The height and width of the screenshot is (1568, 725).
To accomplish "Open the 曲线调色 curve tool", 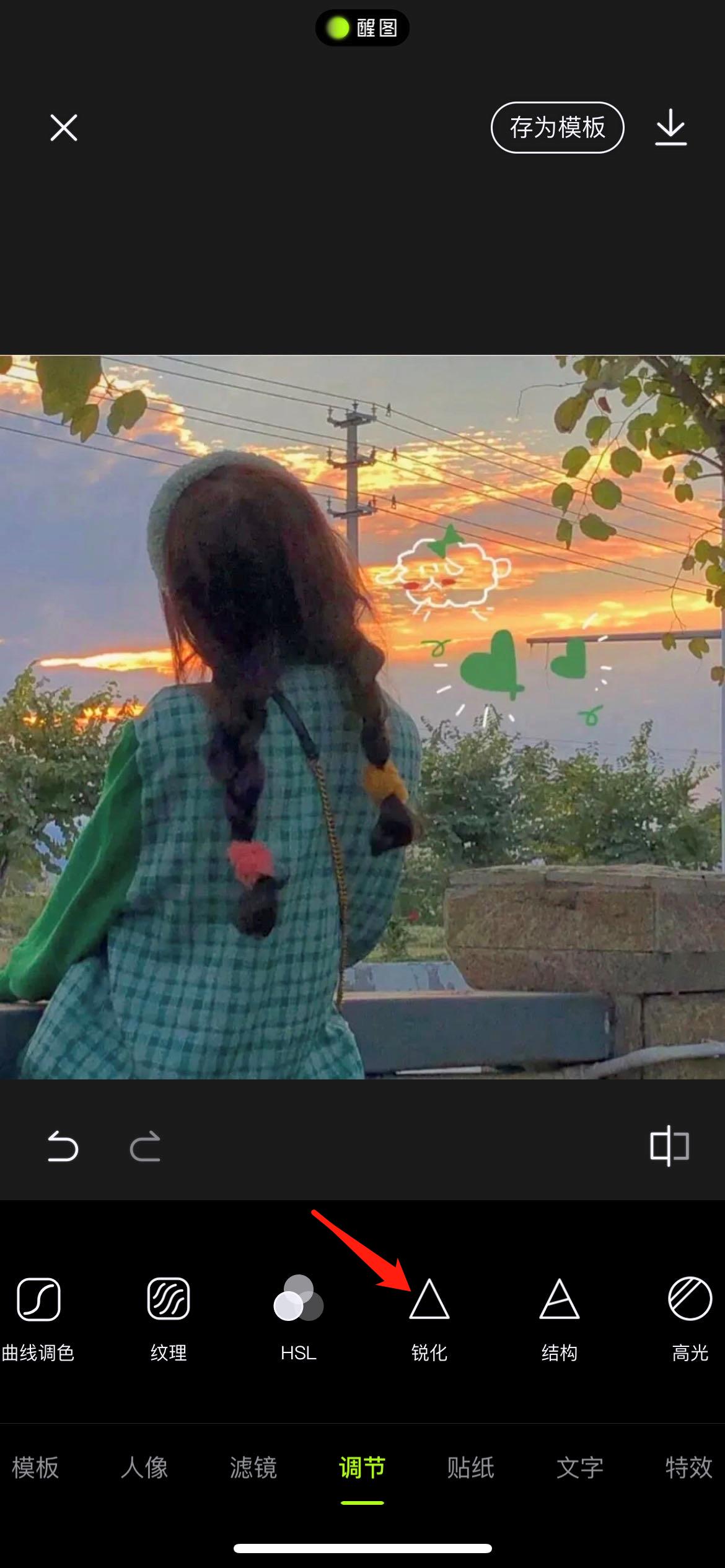I will (38, 1313).
